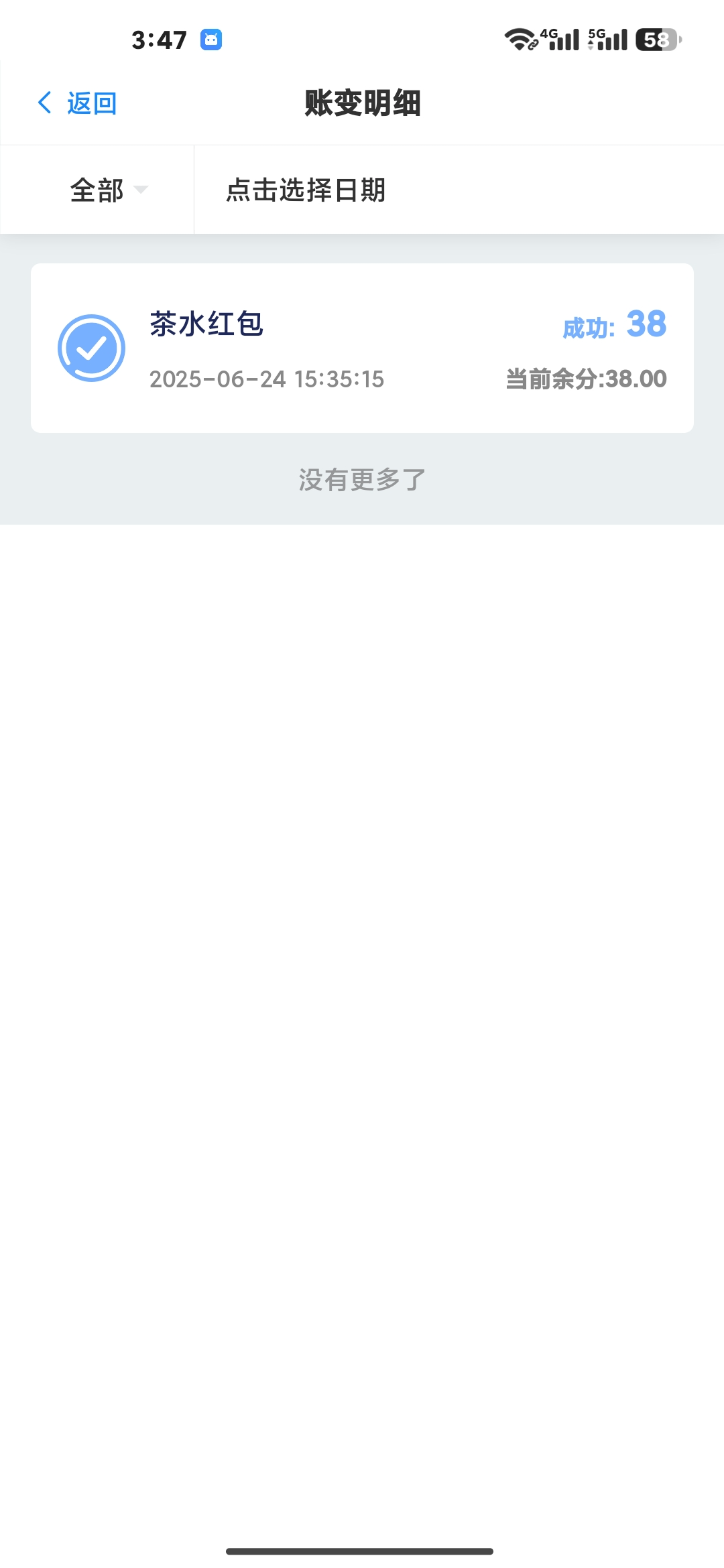Click the circular badge on the transaction card
This screenshot has width=724, height=1568.
pos(90,347)
